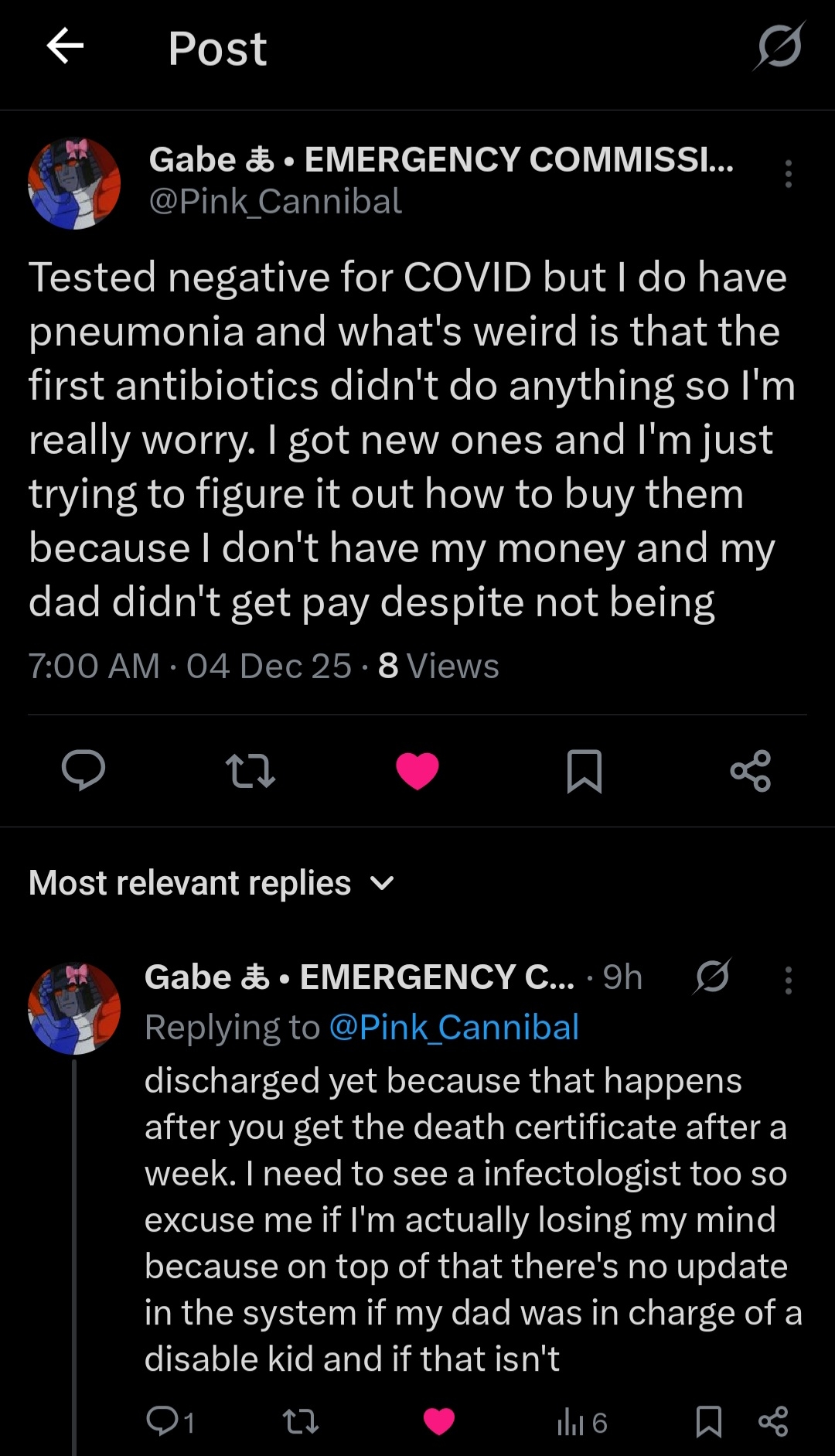This screenshot has height=1456, width=835.
Task: Unlike the reply
Action: click(439, 1421)
